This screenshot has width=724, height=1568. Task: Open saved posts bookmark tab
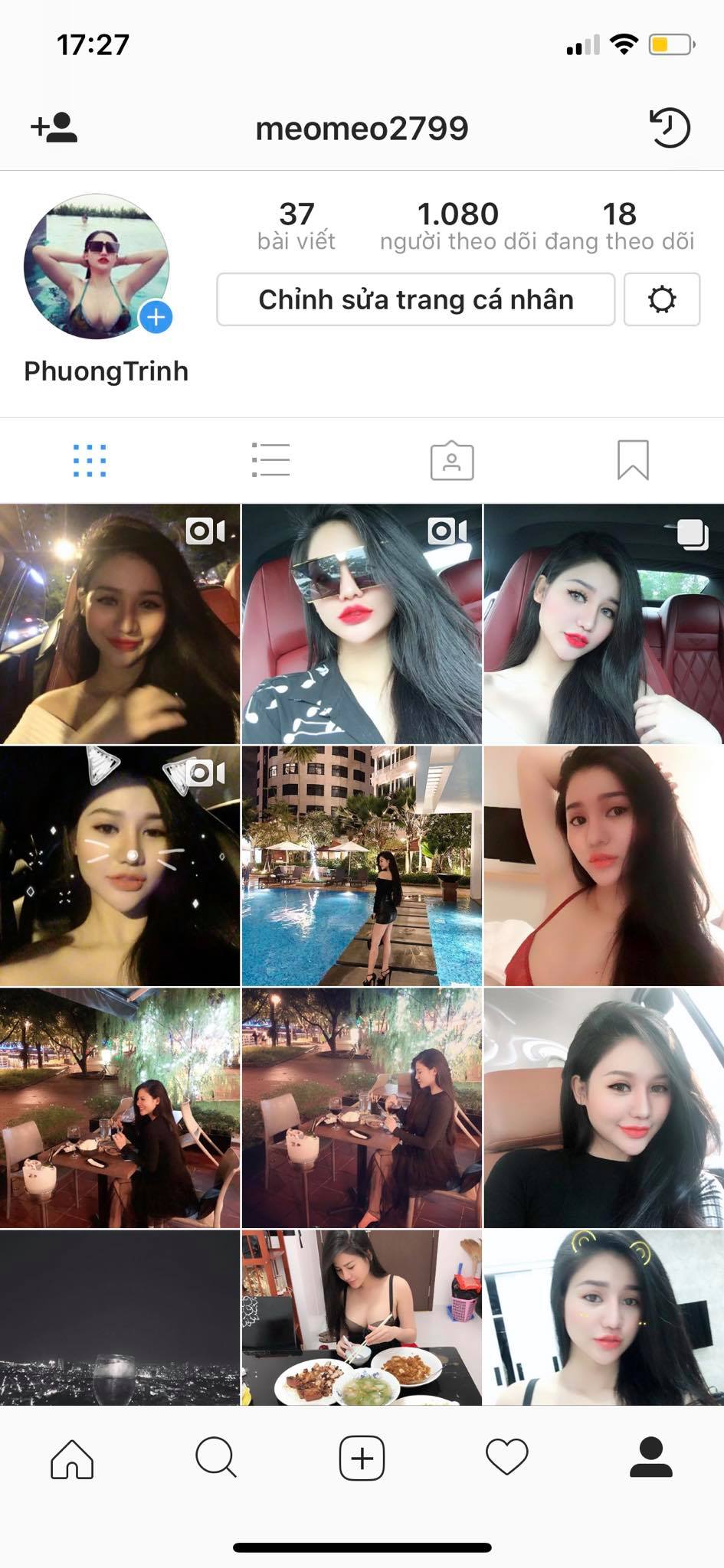point(633,460)
